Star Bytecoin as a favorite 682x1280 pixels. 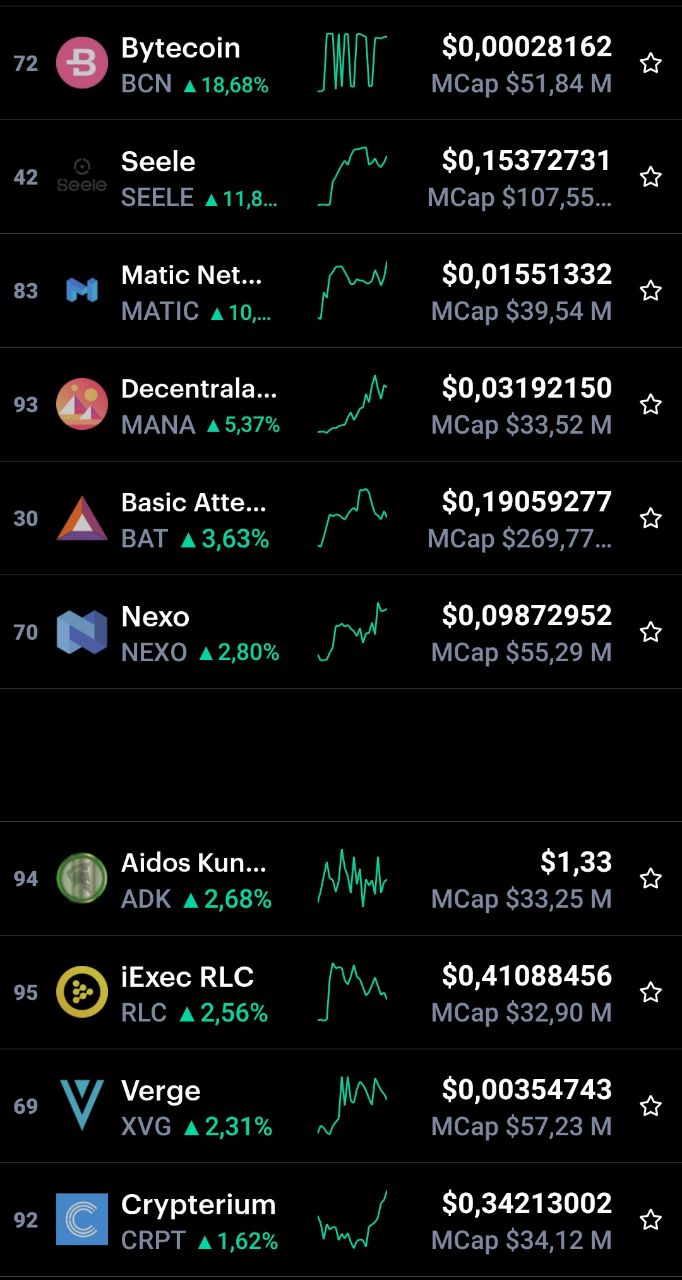[651, 64]
